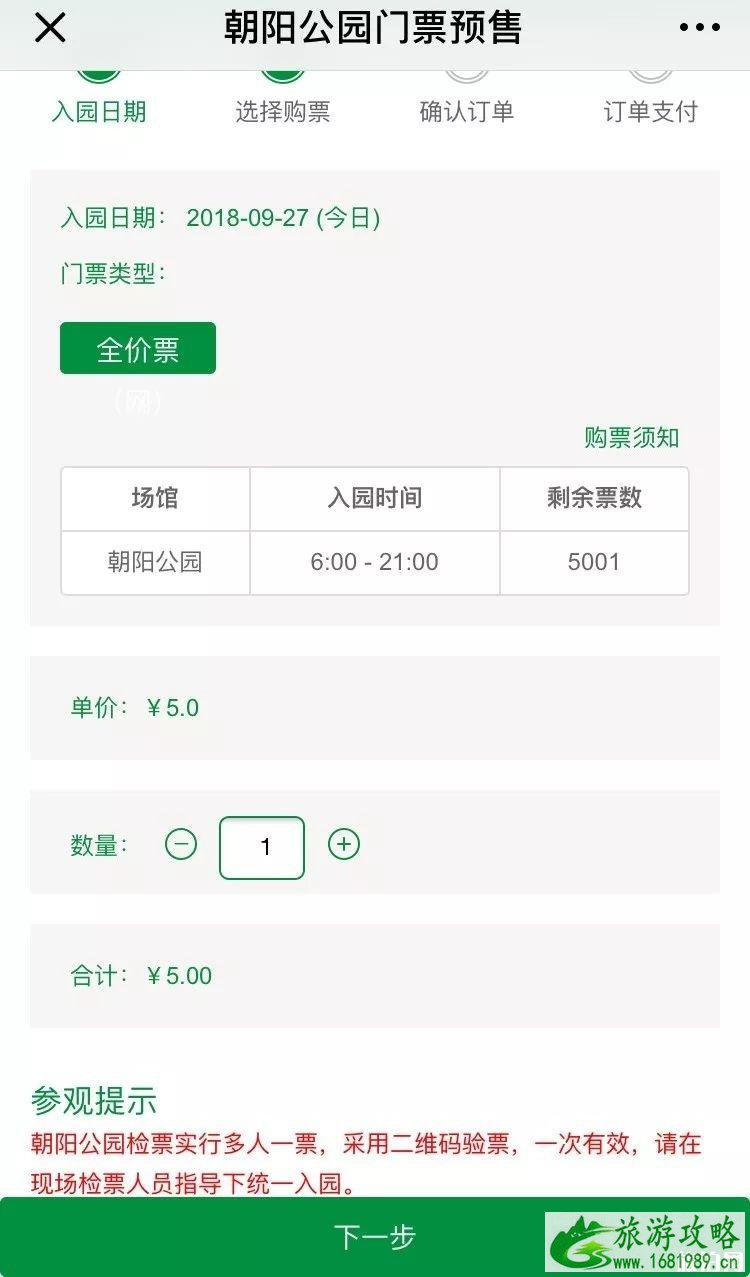
Task: Click the quantity input field showing 1
Action: pyautogui.click(x=261, y=847)
